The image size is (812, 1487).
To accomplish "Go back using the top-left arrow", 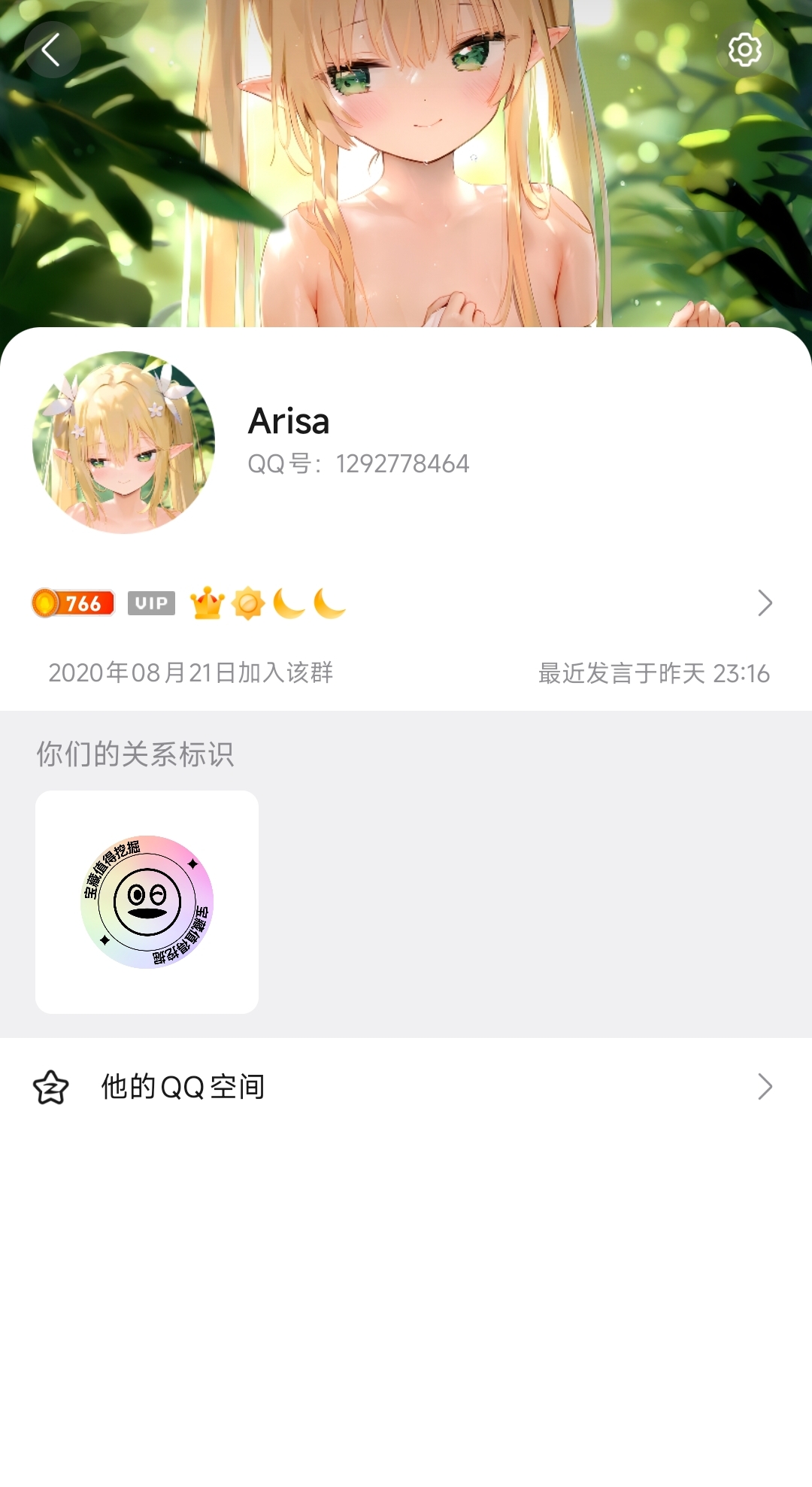I will [51, 50].
